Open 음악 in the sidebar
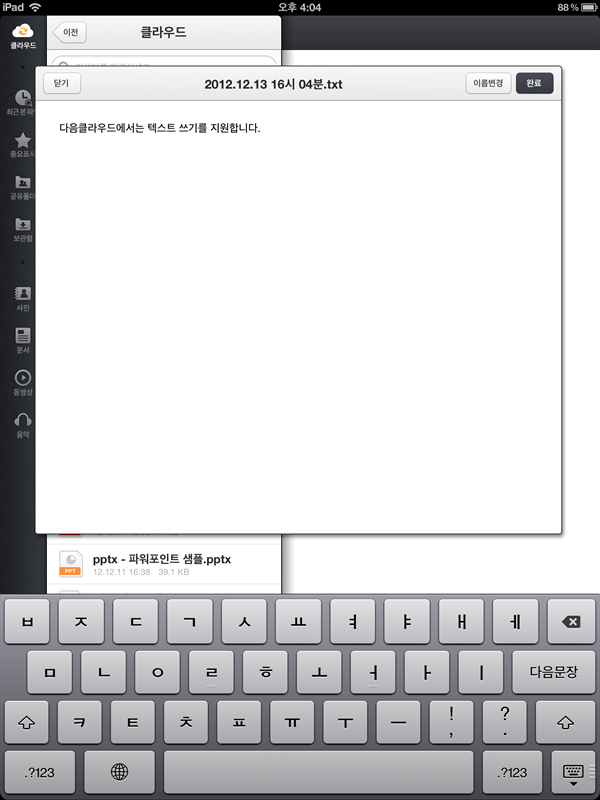 point(22,424)
